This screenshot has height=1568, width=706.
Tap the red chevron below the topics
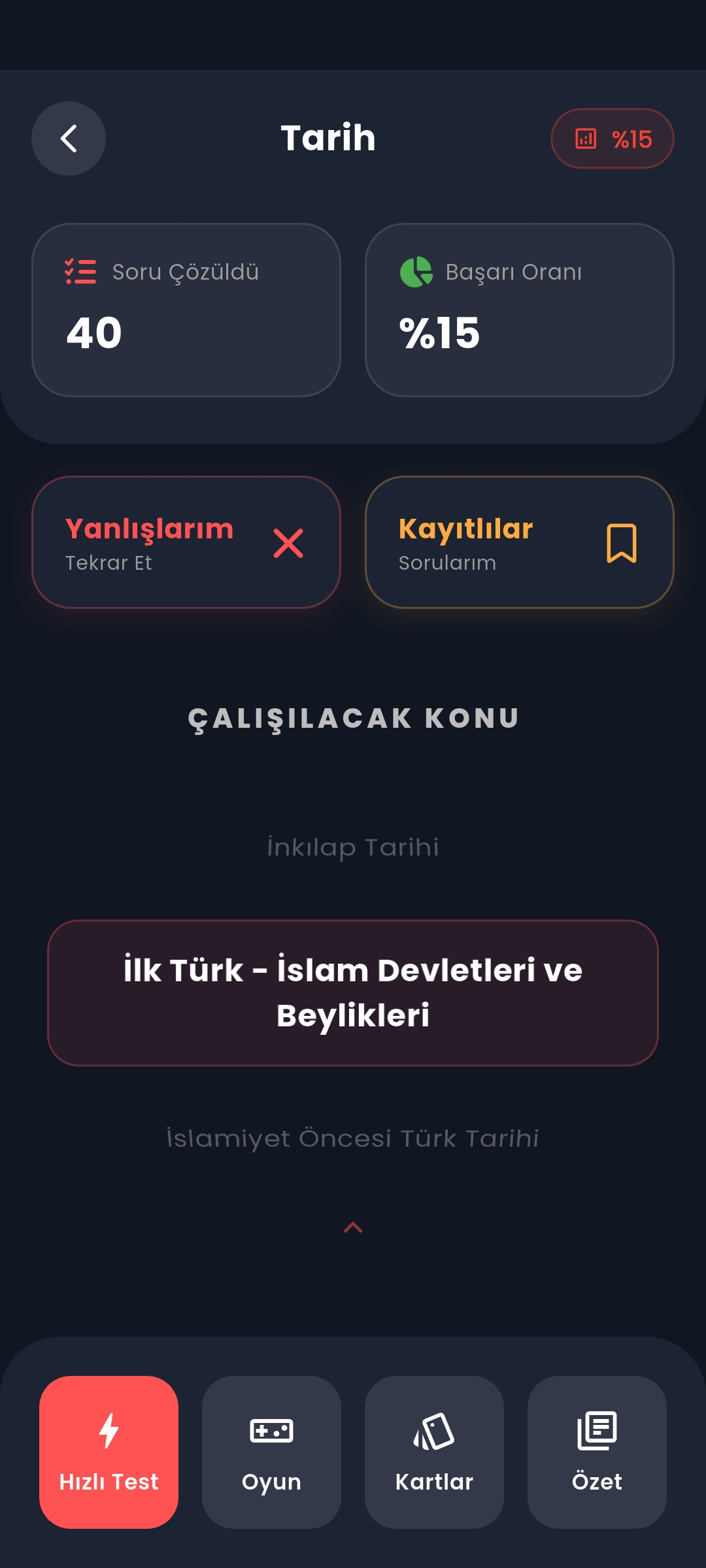tap(353, 1228)
